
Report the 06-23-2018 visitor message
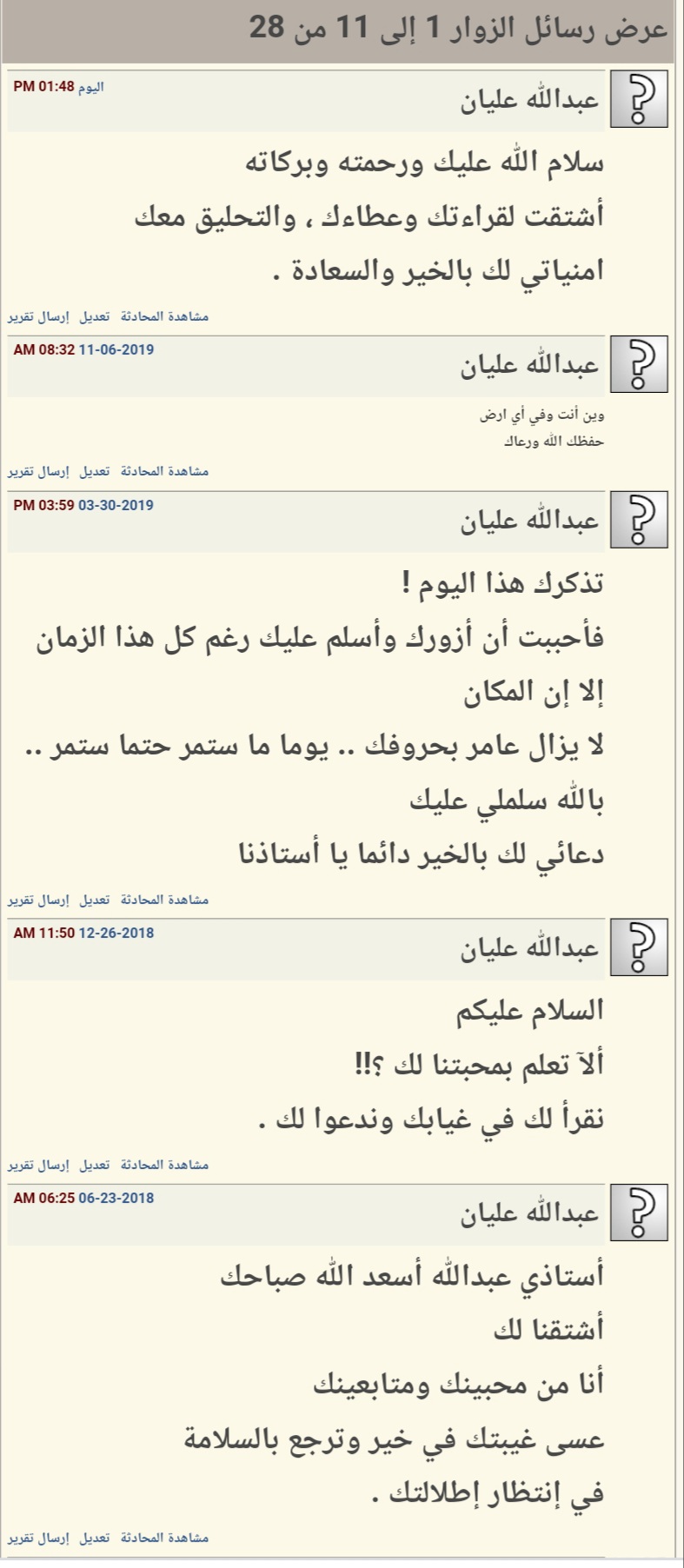pos(38,1538)
